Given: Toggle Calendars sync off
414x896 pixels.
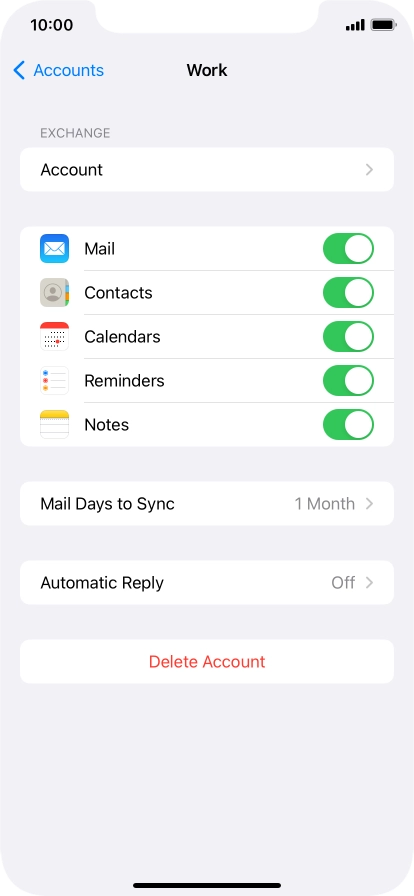Looking at the screenshot, I should [348, 337].
